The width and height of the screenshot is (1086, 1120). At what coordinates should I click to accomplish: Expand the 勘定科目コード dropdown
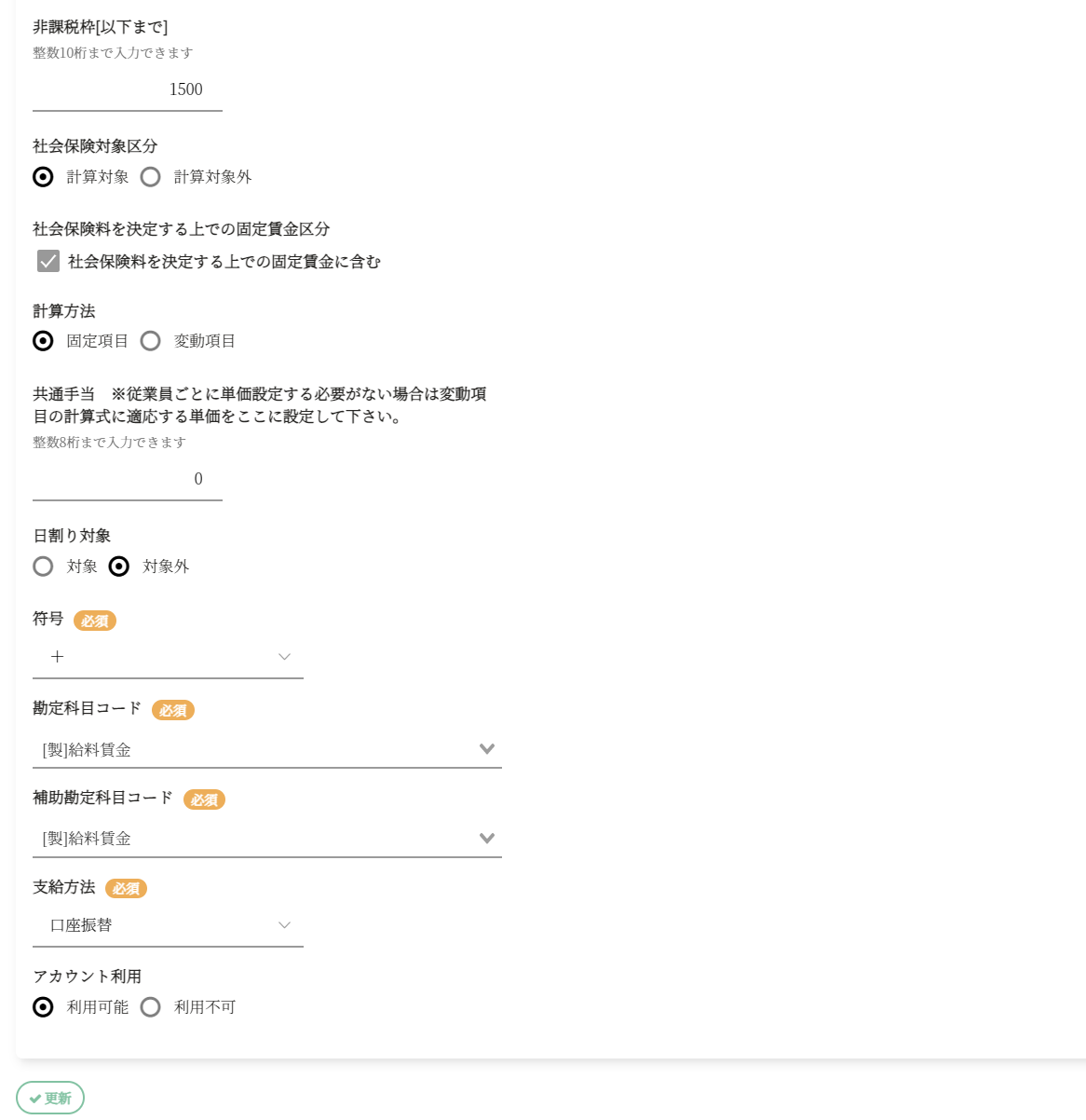(x=266, y=750)
